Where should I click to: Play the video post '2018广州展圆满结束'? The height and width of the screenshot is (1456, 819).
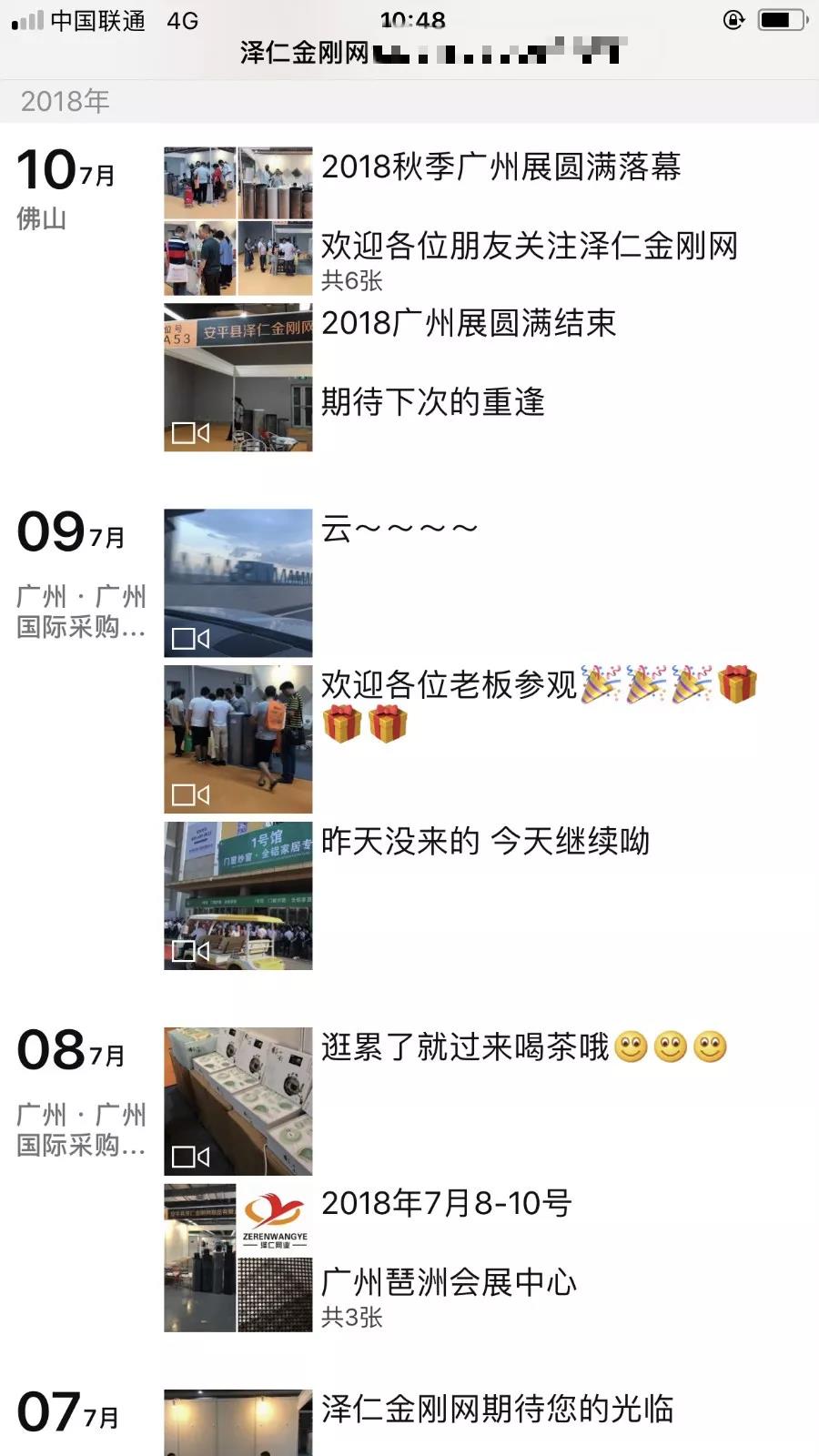(x=238, y=378)
